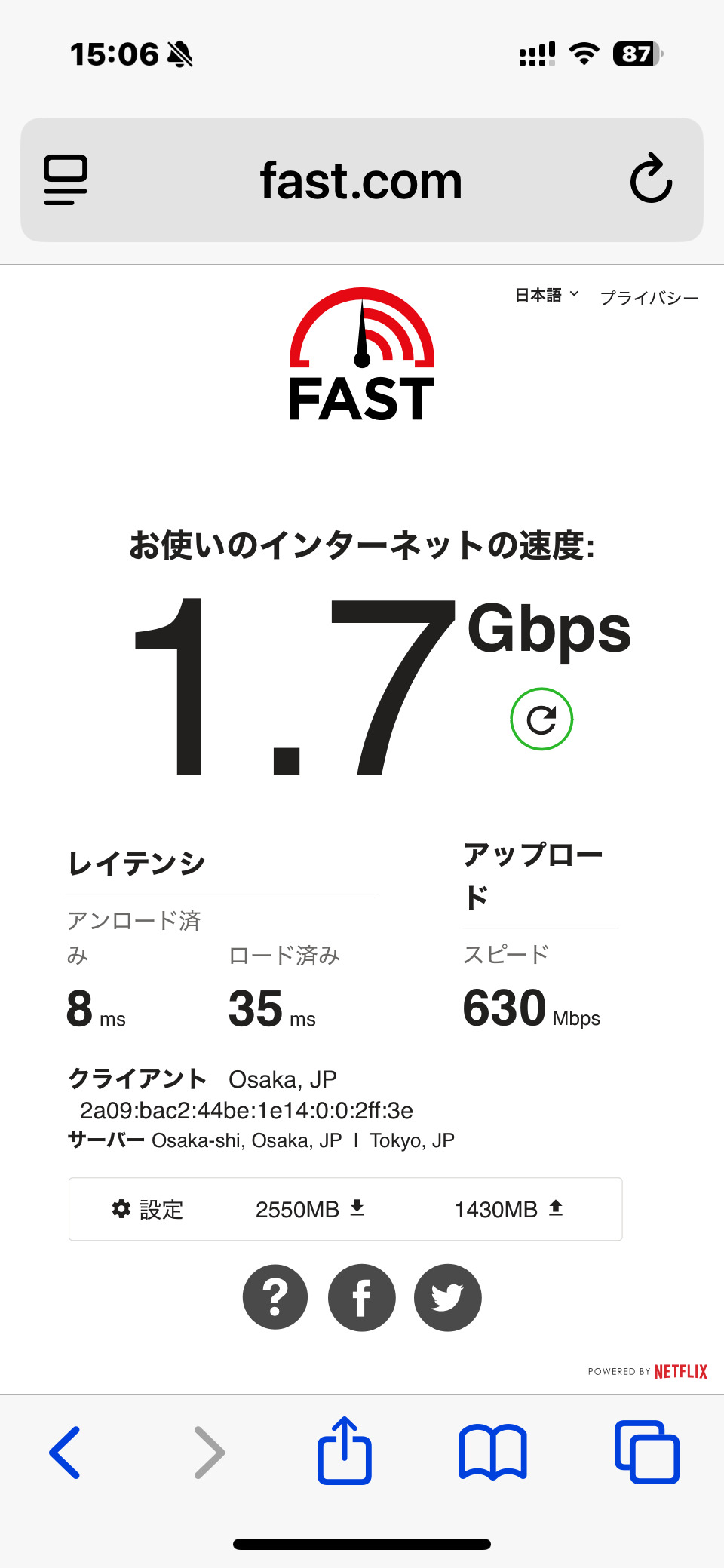Open the プライバシー link
The image size is (724, 1568).
click(649, 298)
